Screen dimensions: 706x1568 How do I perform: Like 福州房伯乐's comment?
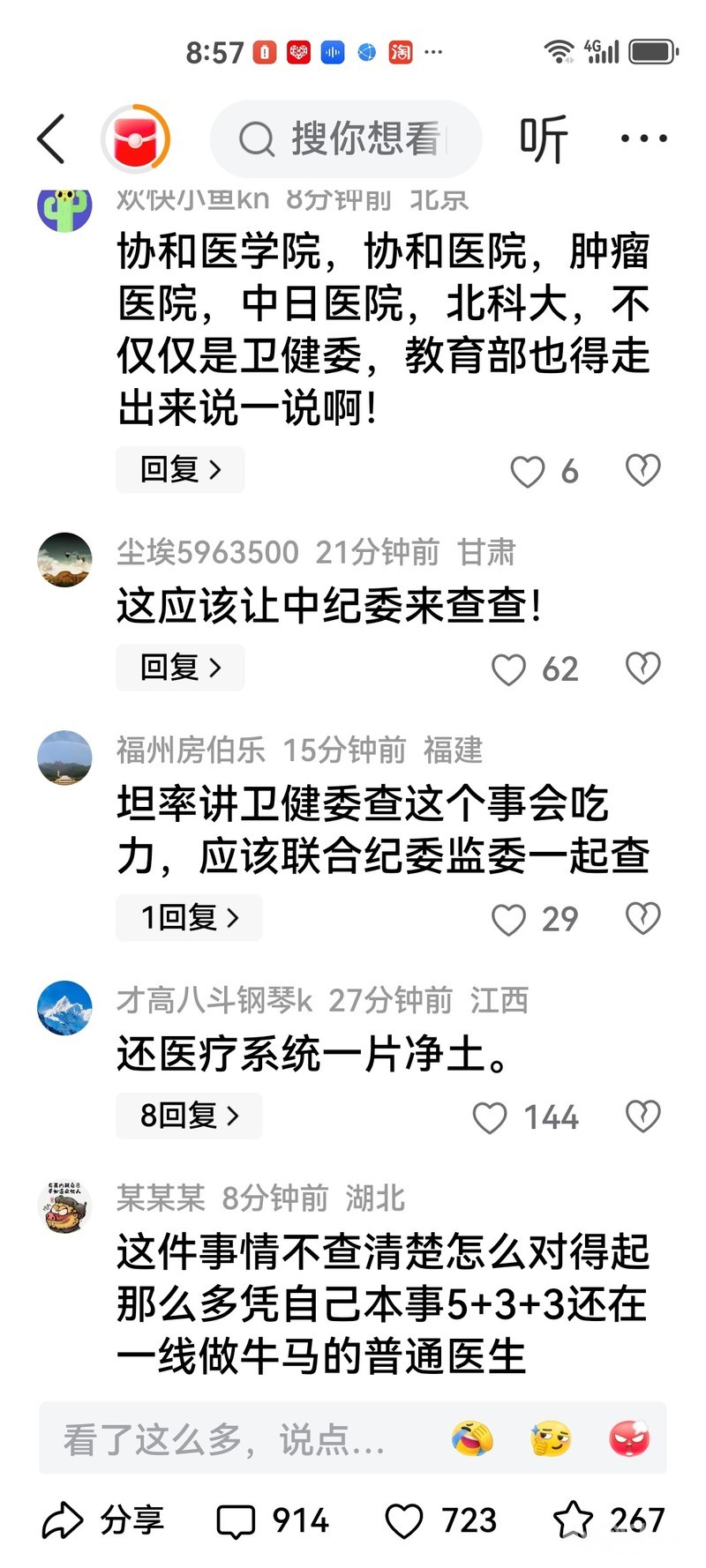pyautogui.click(x=509, y=920)
